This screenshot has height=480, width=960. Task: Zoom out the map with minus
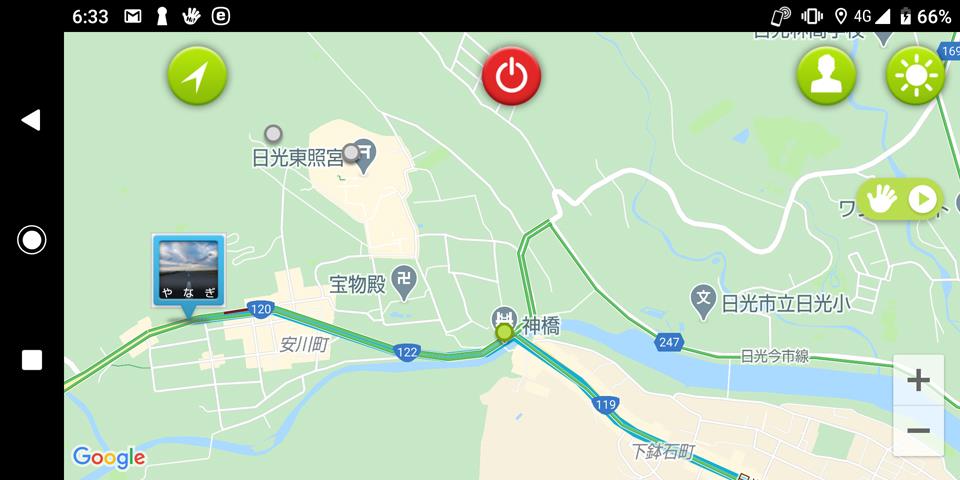(918, 431)
